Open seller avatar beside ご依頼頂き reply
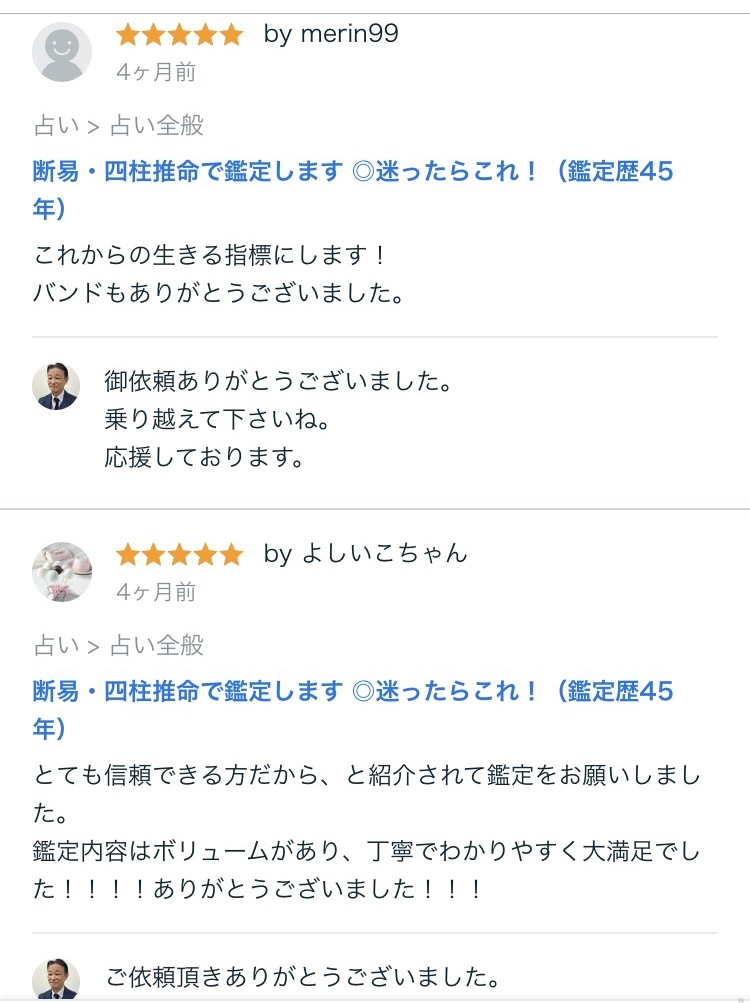Image resolution: width=750 pixels, height=1003 pixels. point(56,980)
